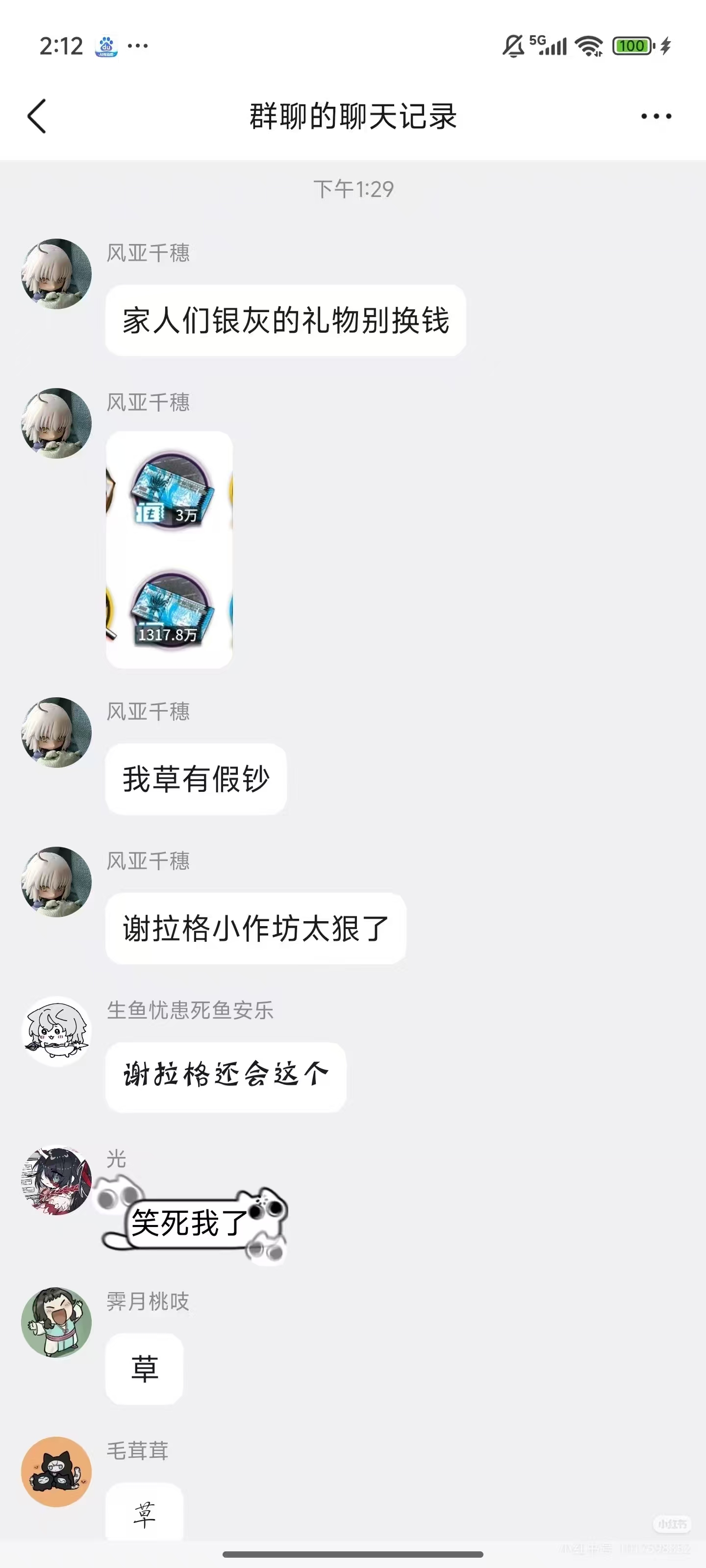Tap 生鱼忧患死鱼安乐's avatar
706x1568 pixels.
(56, 1031)
